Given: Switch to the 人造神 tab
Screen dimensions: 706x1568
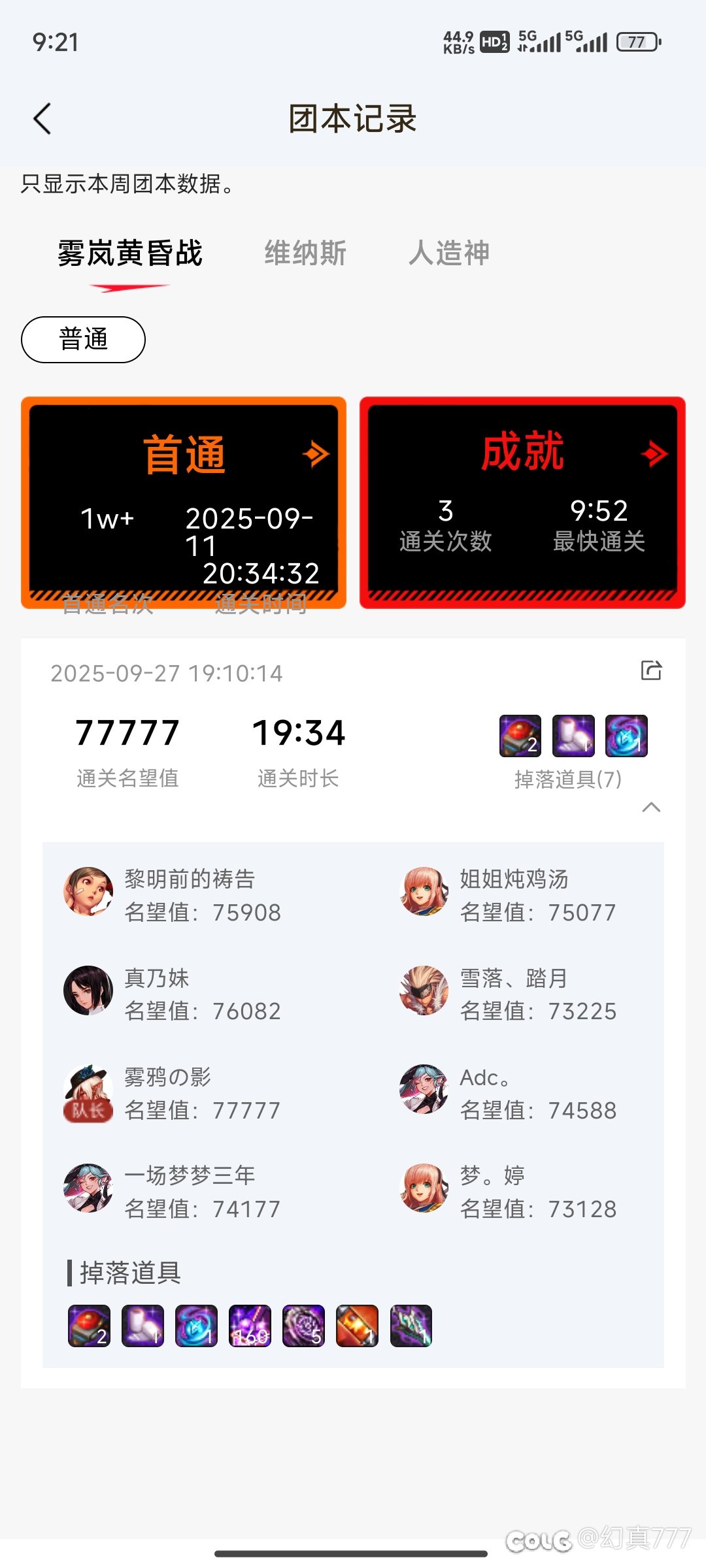Looking at the screenshot, I should [x=449, y=253].
